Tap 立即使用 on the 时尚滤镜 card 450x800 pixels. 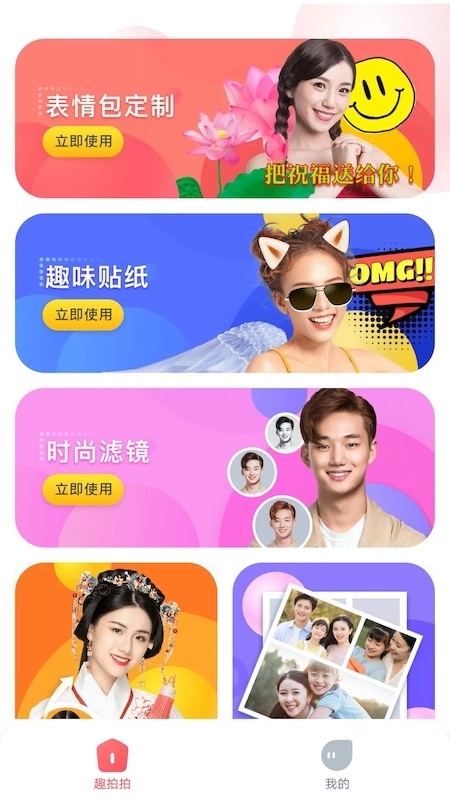coord(83,489)
